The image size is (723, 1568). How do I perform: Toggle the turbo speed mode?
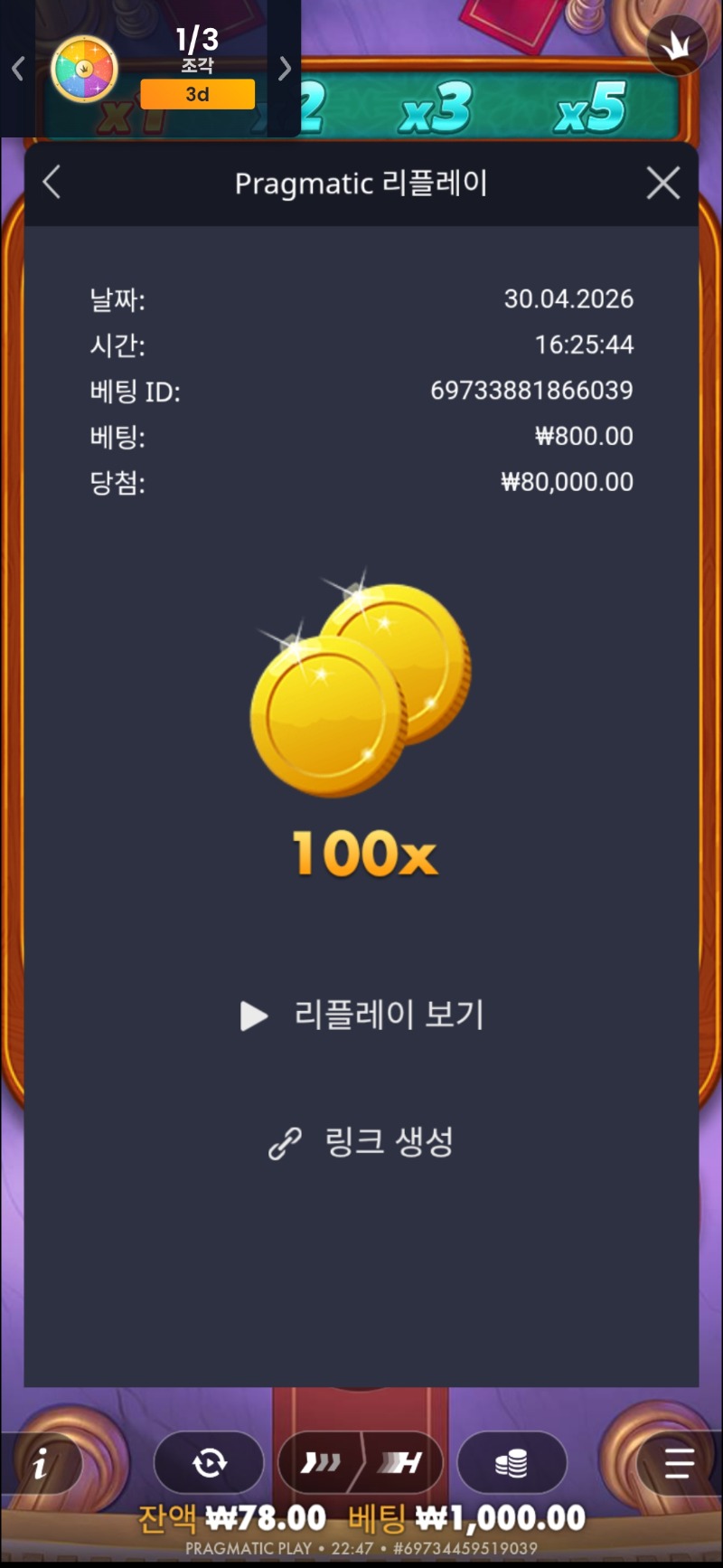[361, 1462]
